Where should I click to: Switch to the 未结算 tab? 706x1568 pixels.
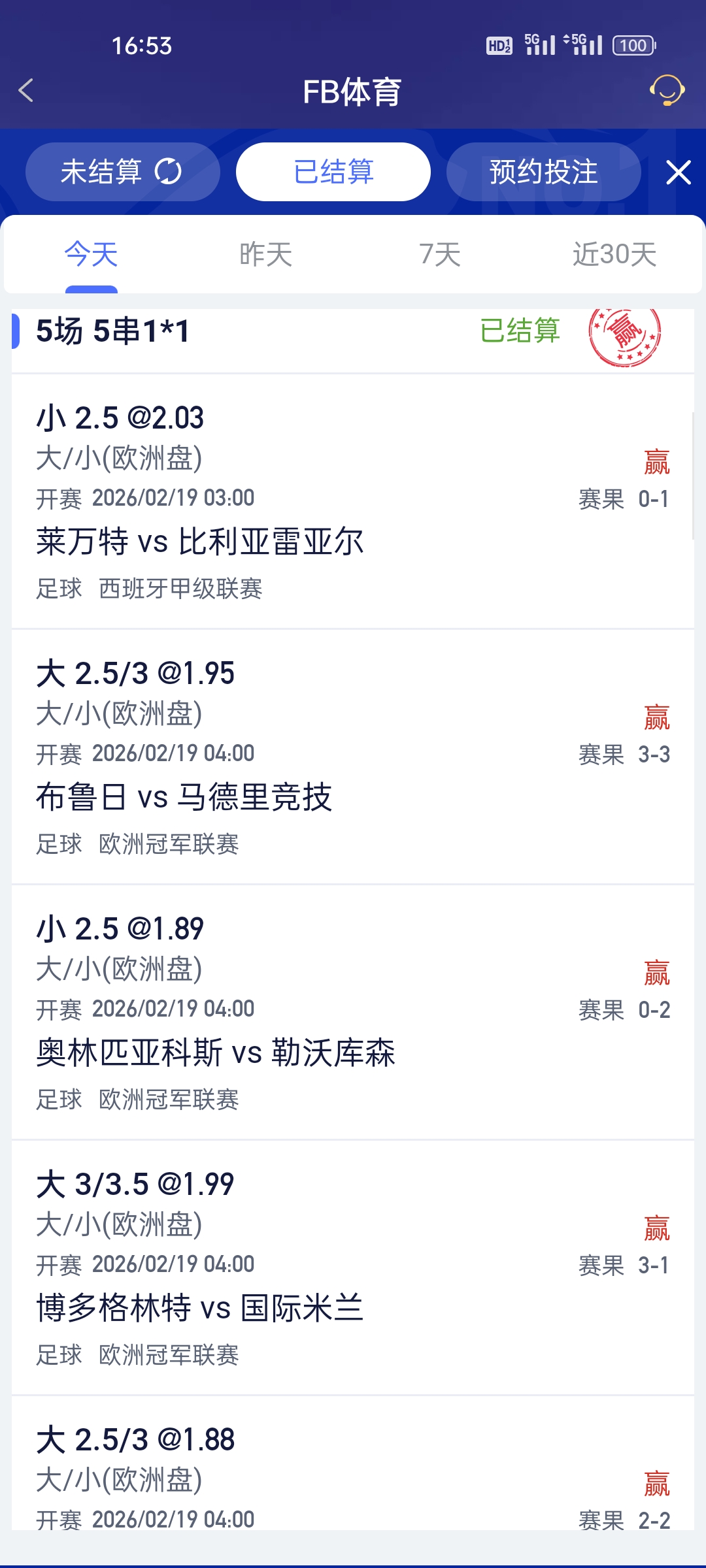[x=122, y=172]
